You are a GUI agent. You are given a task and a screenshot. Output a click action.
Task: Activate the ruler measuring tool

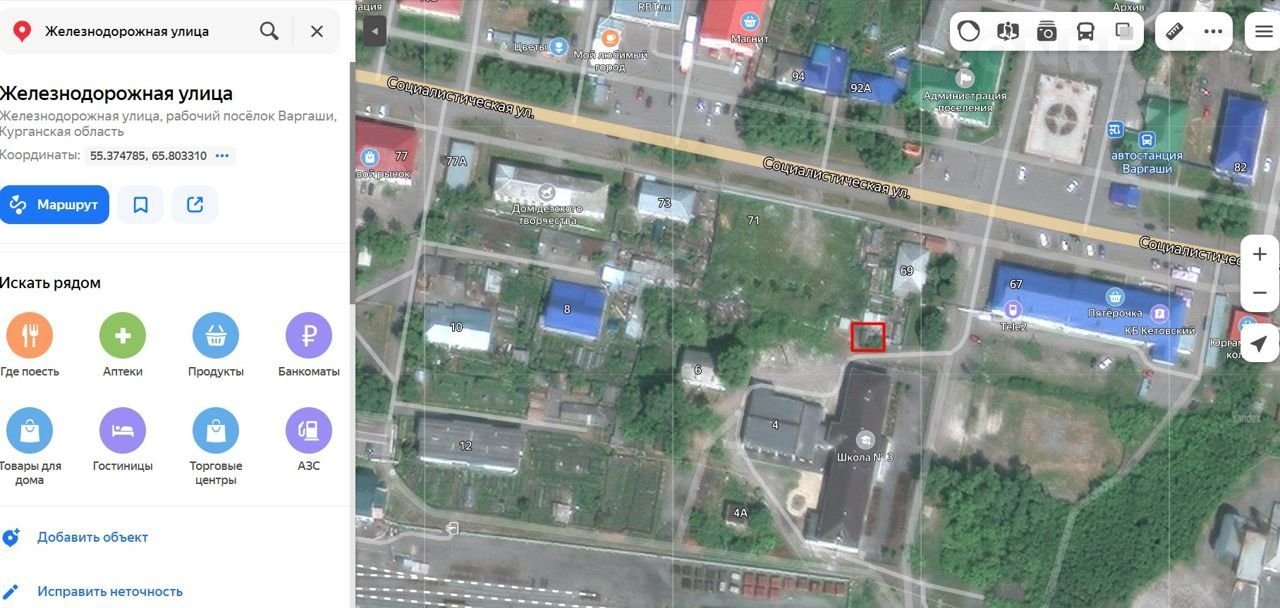(x=1174, y=31)
